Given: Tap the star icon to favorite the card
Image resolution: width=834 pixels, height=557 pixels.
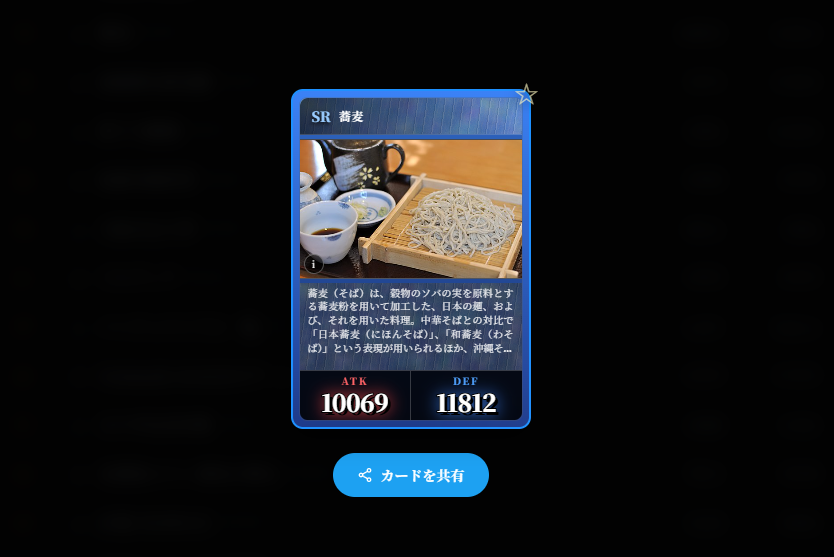Looking at the screenshot, I should click(526, 95).
